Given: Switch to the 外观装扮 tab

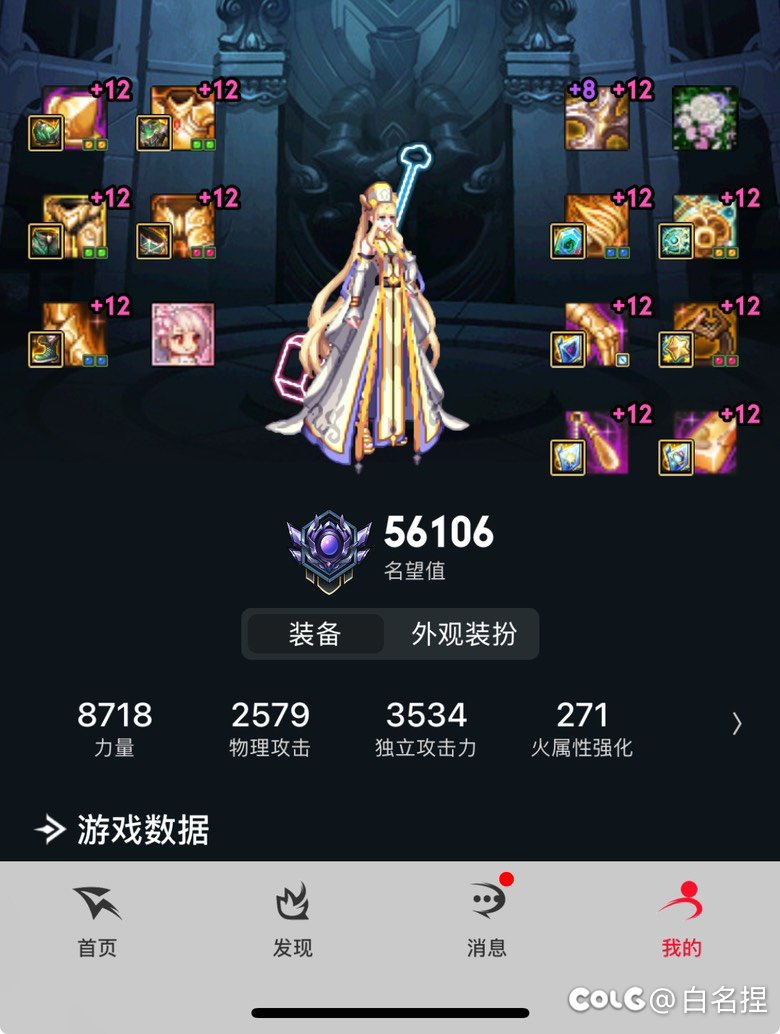Looking at the screenshot, I should pos(463,634).
